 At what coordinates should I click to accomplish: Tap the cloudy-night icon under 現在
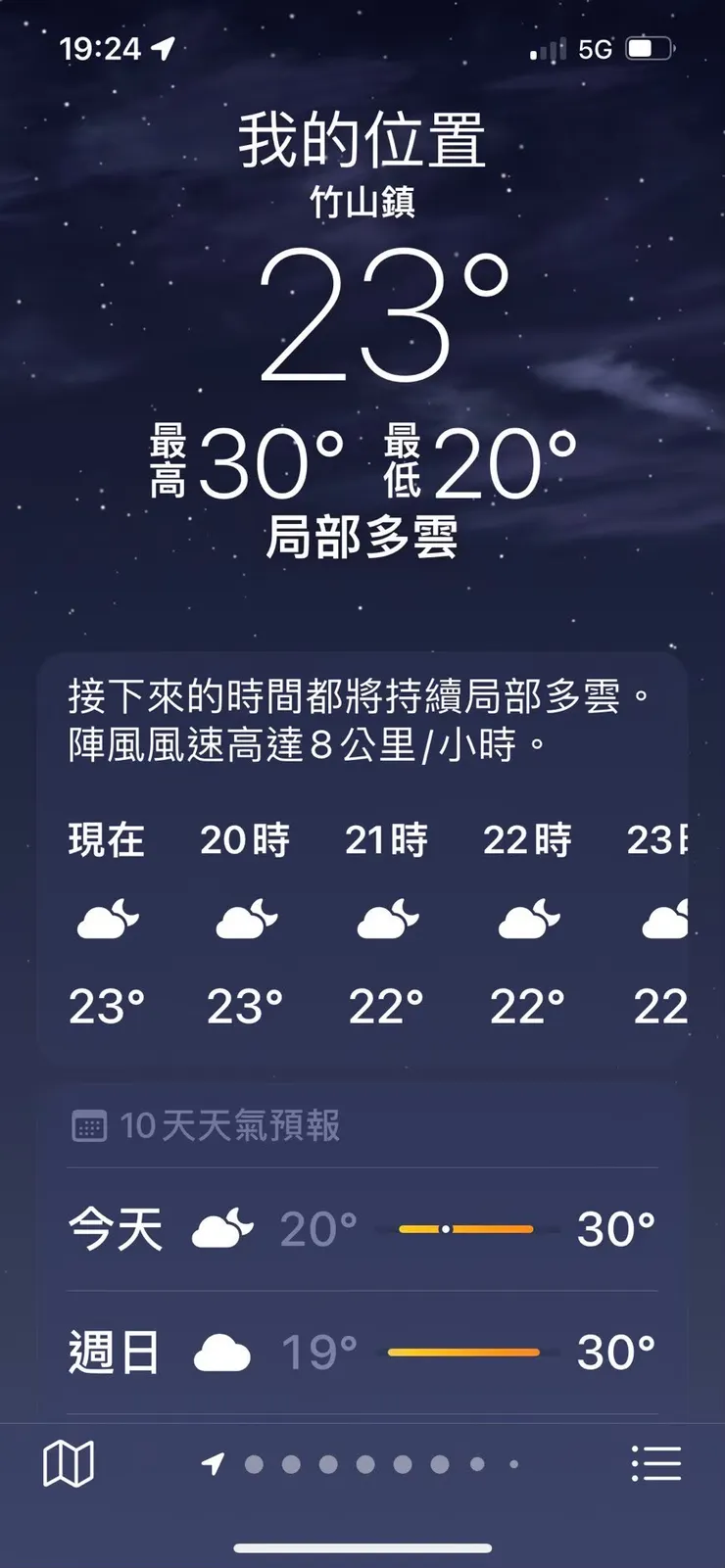(105, 919)
